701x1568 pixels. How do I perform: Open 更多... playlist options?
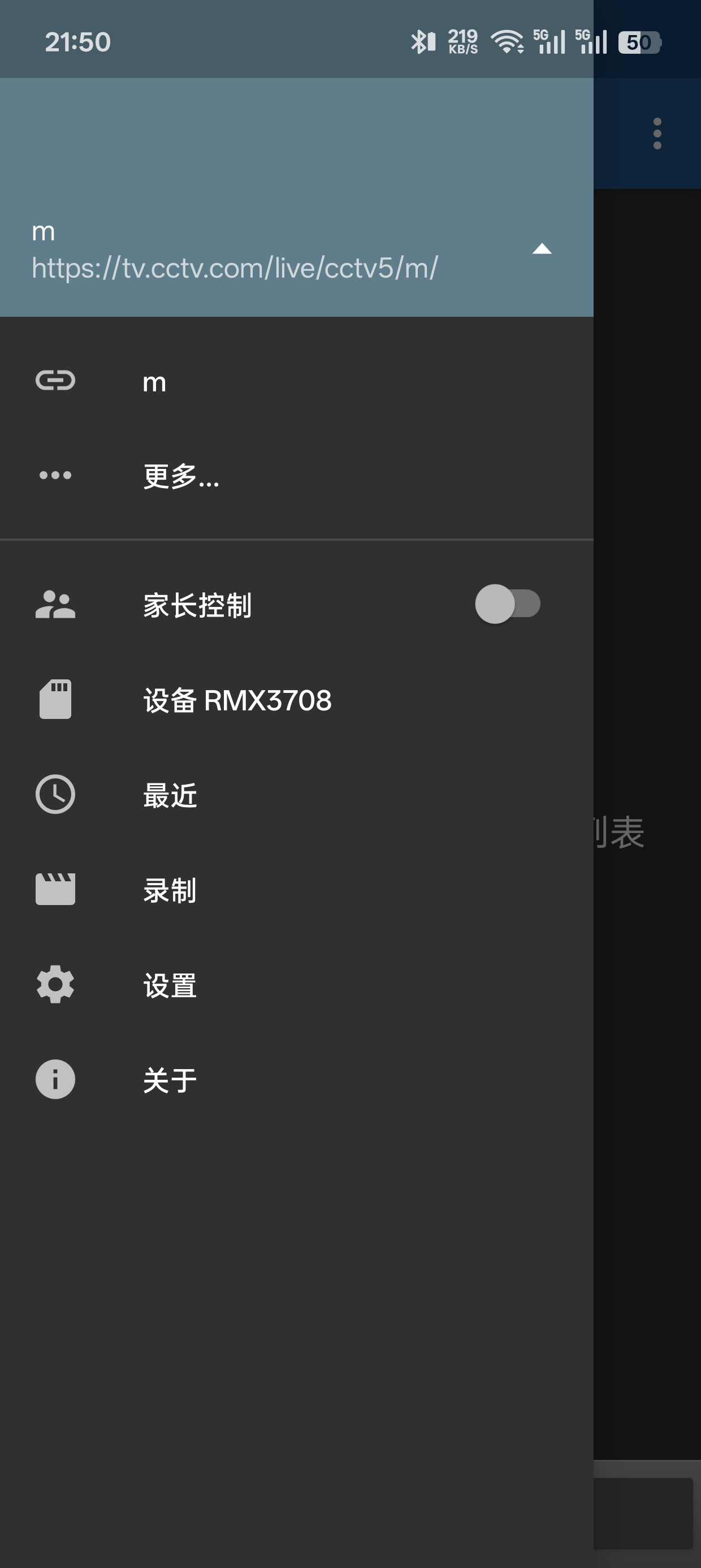[x=296, y=476]
